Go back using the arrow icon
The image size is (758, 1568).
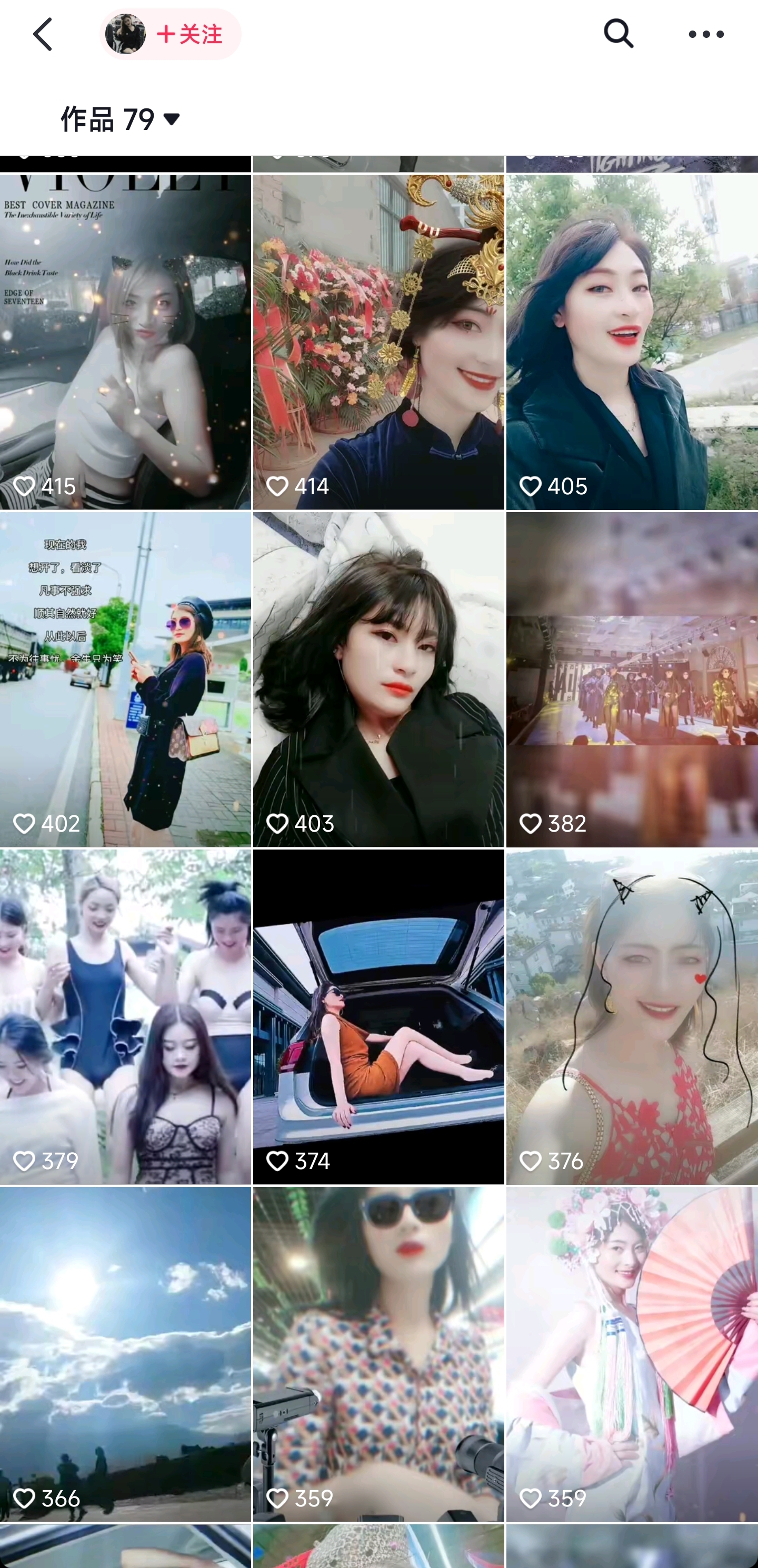point(43,34)
